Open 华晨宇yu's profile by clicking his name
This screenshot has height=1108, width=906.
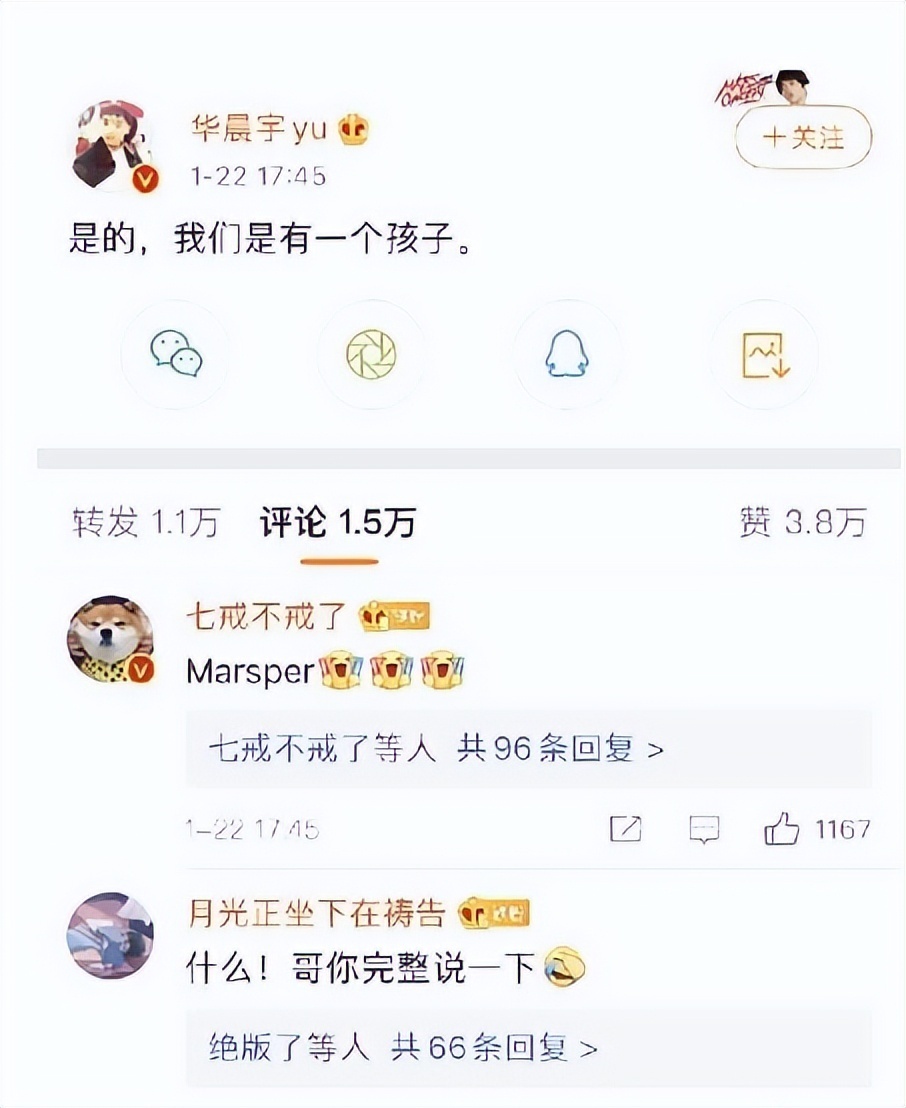tap(261, 128)
